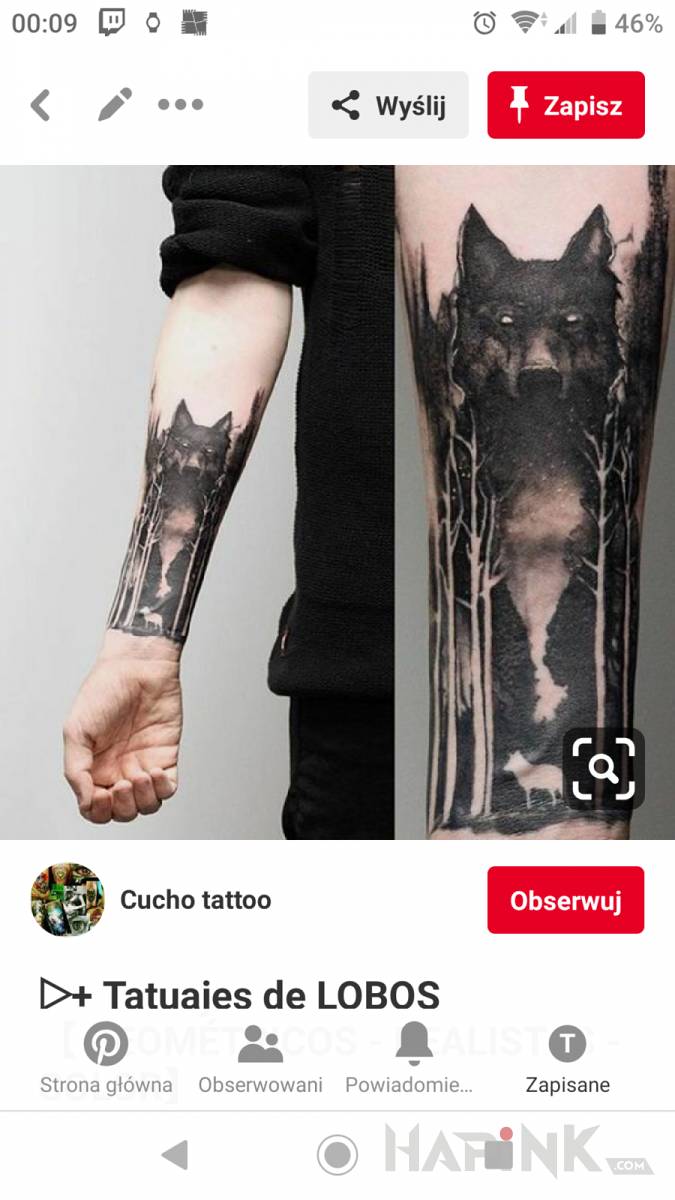The width and height of the screenshot is (675, 1200).
Task: Edit this pin with the pencil icon
Action: [114, 104]
